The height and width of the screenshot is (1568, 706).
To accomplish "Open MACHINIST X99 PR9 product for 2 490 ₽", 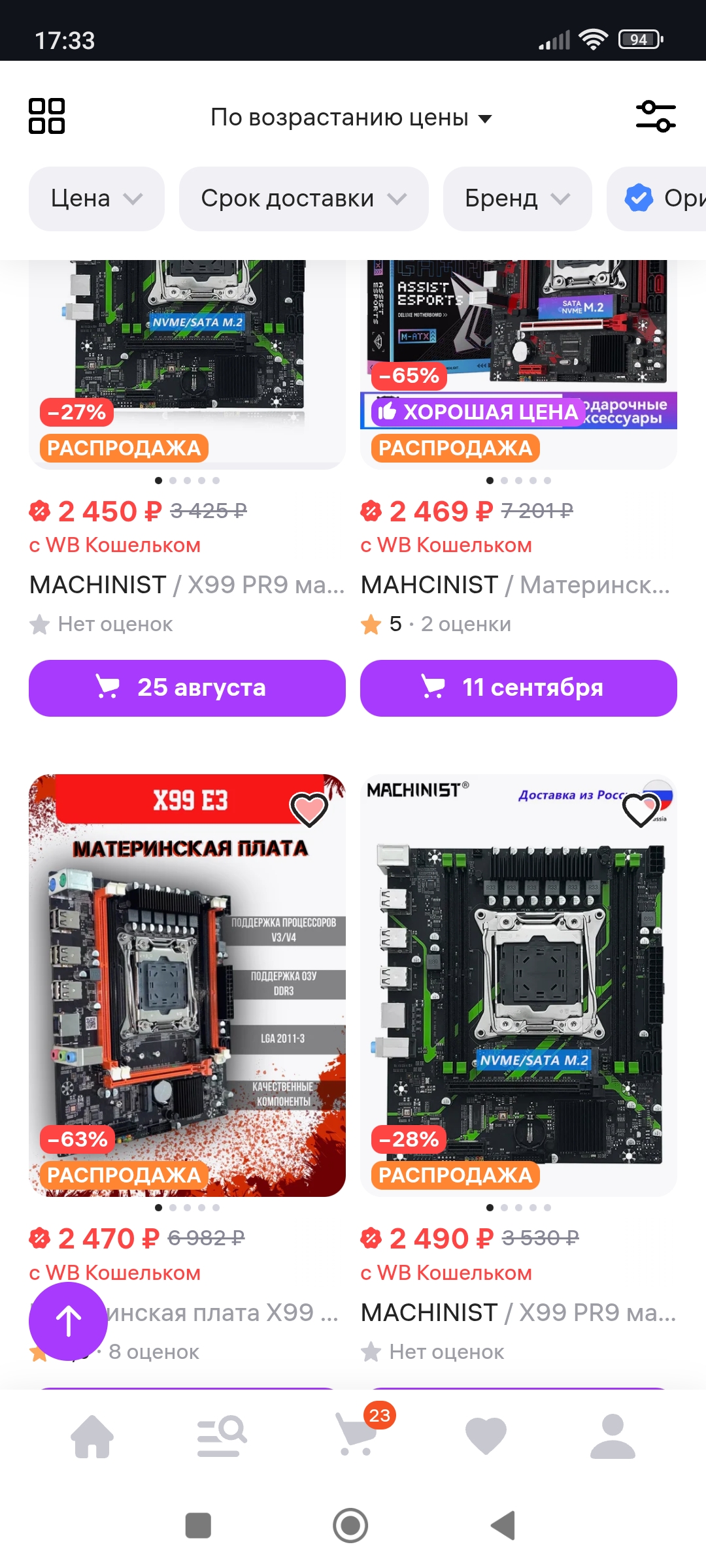I will pos(518,1313).
